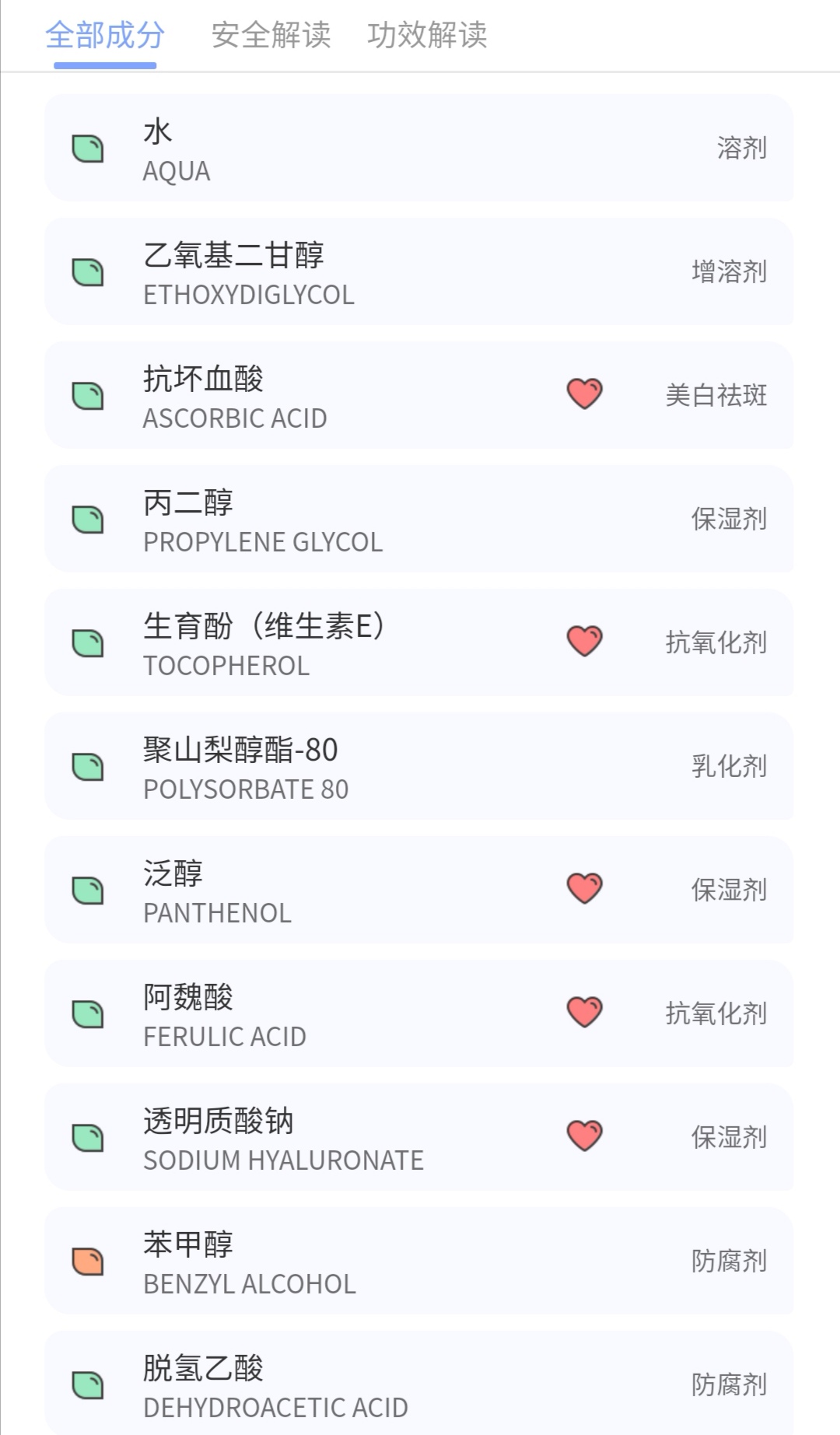Open the 苯甲醇 BENZYL ALCOHOL row
This screenshot has height=1435, width=840.
coord(418,1262)
